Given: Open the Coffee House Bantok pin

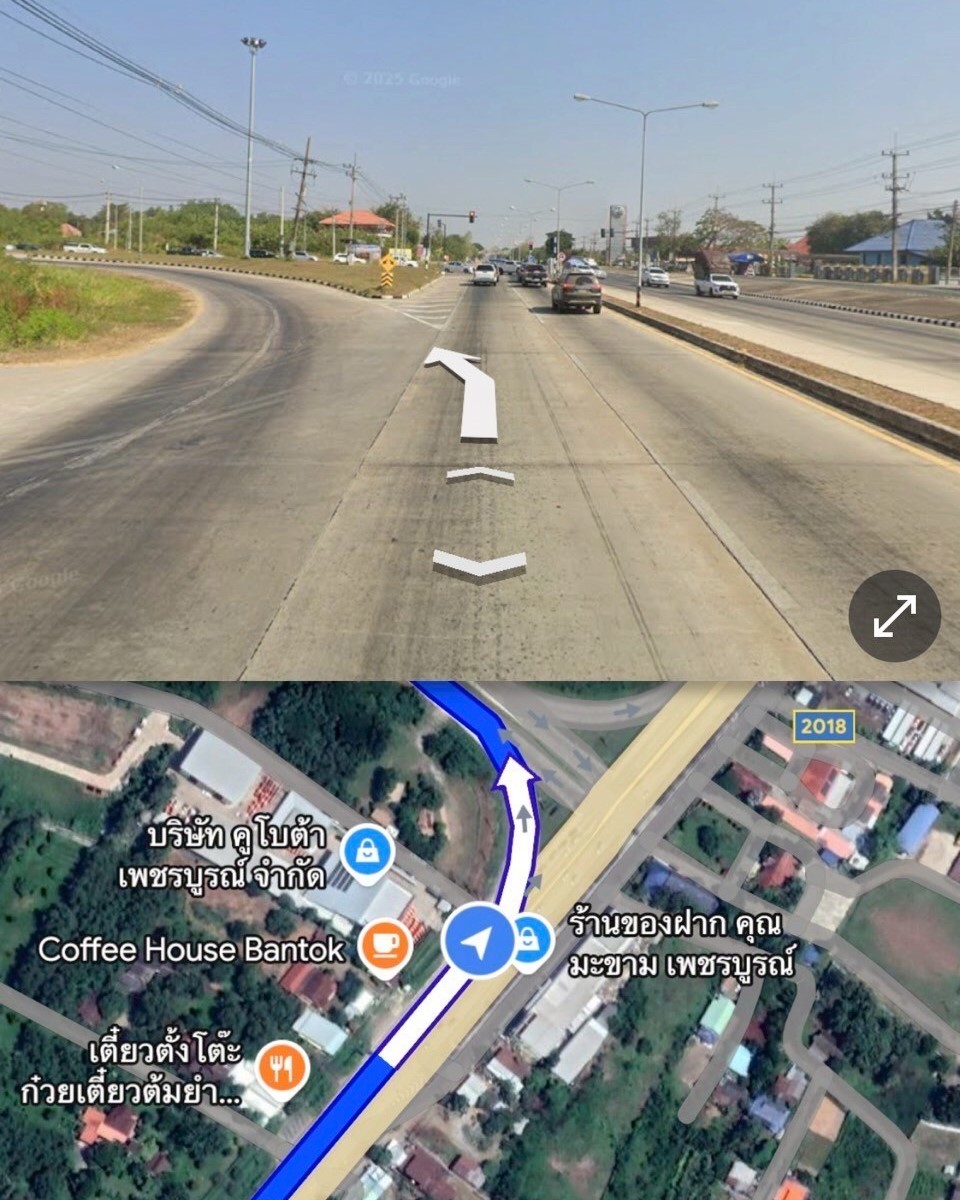Looking at the screenshot, I should click(x=385, y=945).
